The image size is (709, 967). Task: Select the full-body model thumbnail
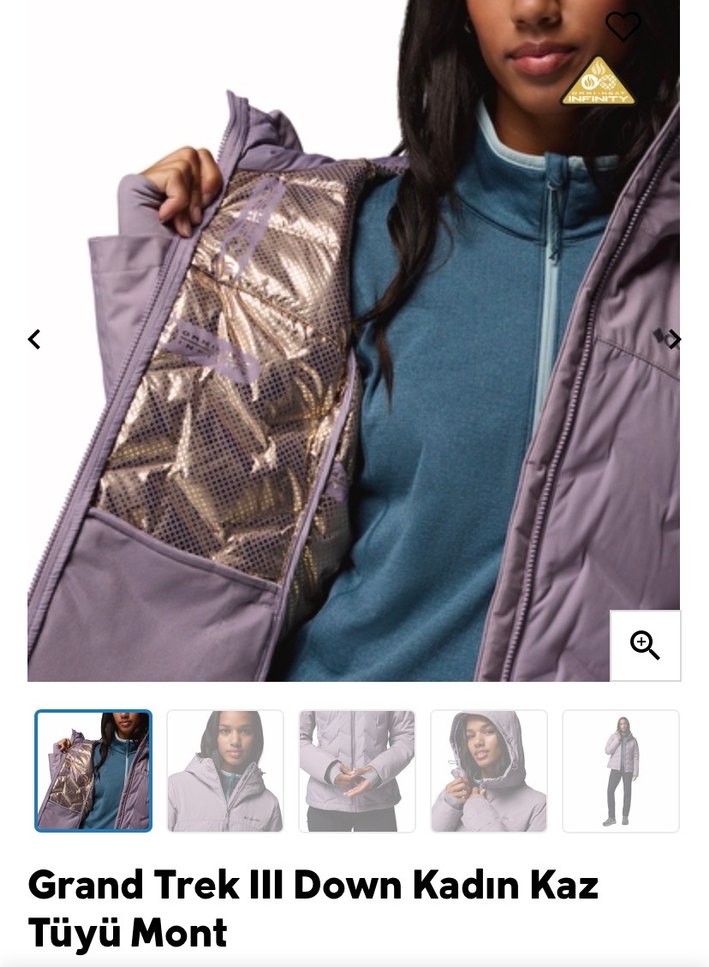[620, 770]
